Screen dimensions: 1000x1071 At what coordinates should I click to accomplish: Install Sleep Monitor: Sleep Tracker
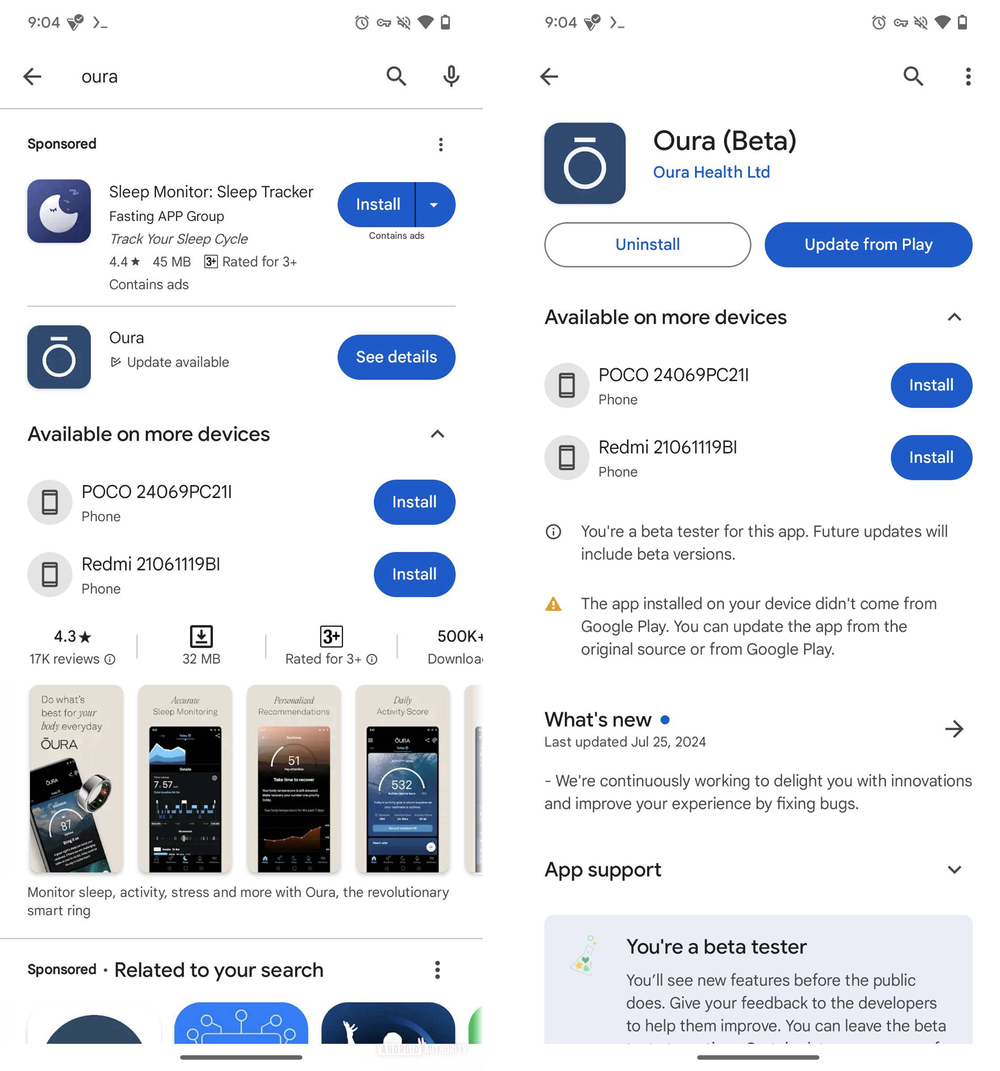coord(377,204)
